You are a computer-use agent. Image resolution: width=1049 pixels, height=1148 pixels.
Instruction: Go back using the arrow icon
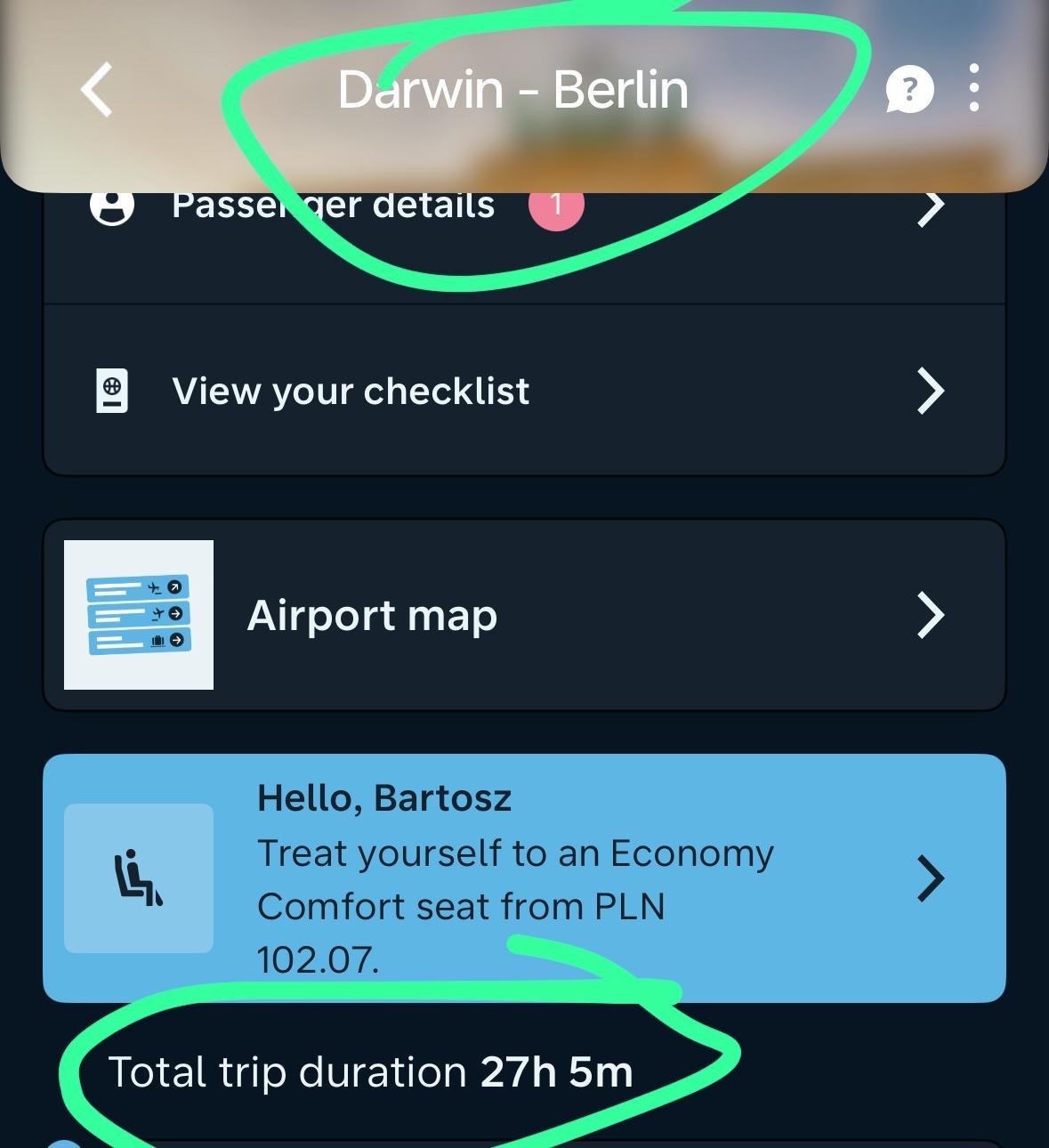pos(97,89)
